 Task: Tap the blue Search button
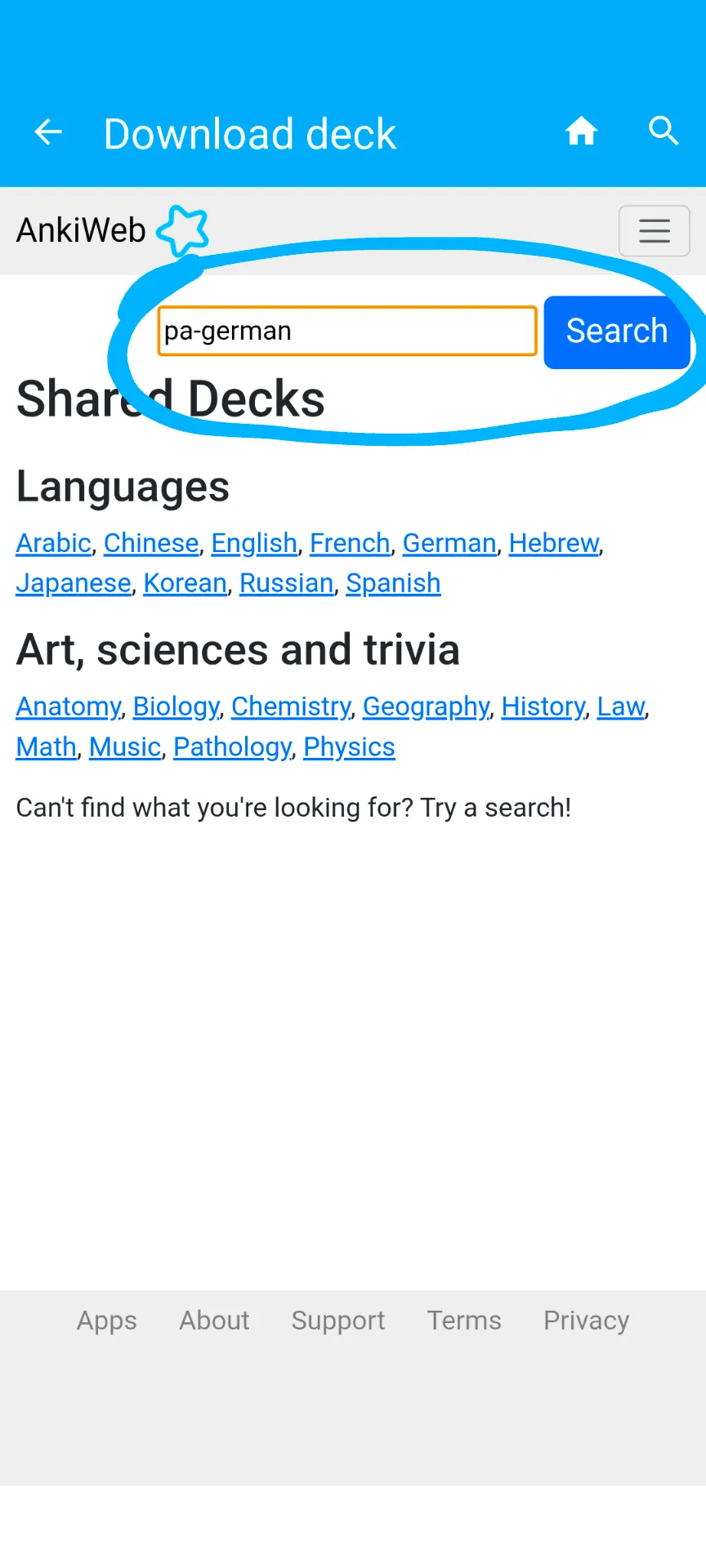coord(616,332)
